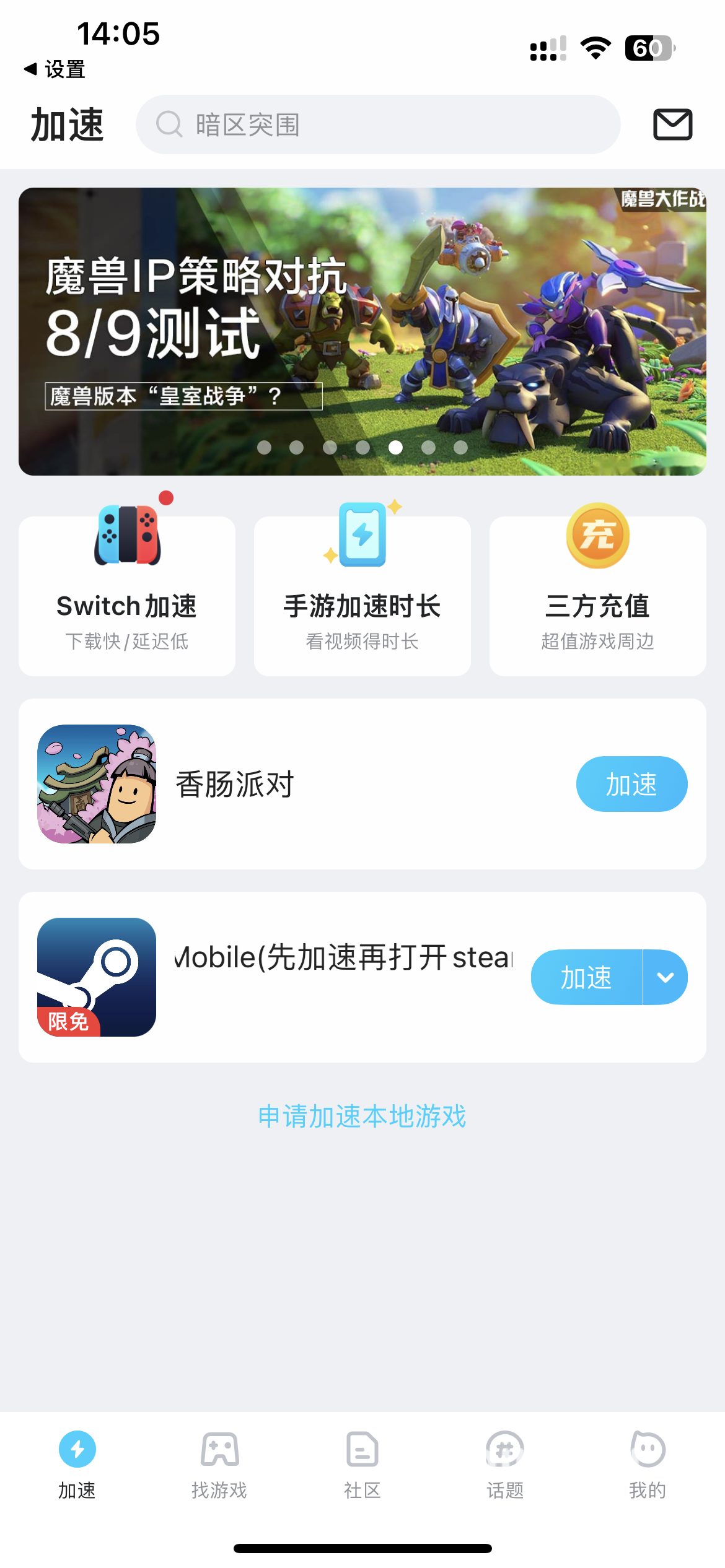Open the 申请加速本地游戏 link
The image size is (725, 1568).
(x=362, y=1117)
